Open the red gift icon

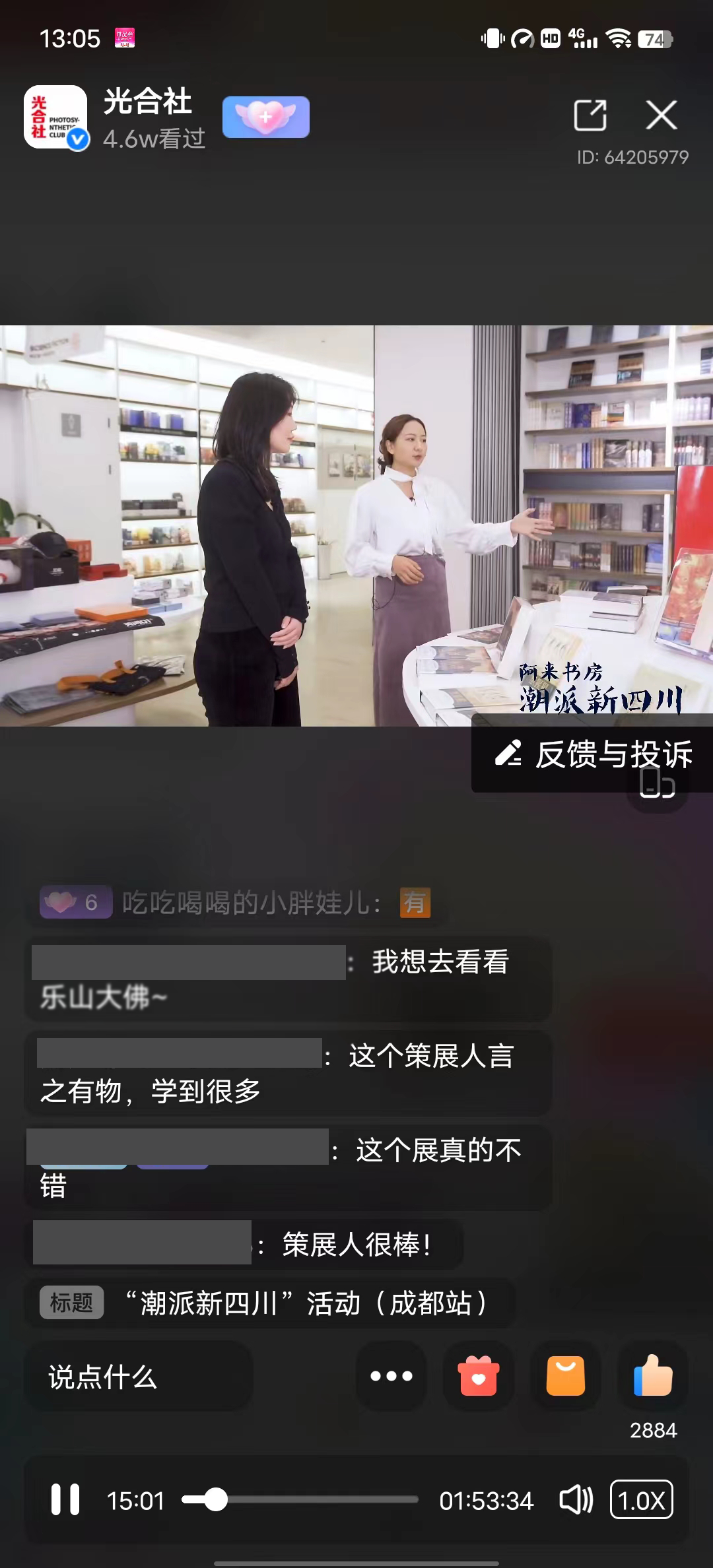pyautogui.click(x=479, y=1376)
